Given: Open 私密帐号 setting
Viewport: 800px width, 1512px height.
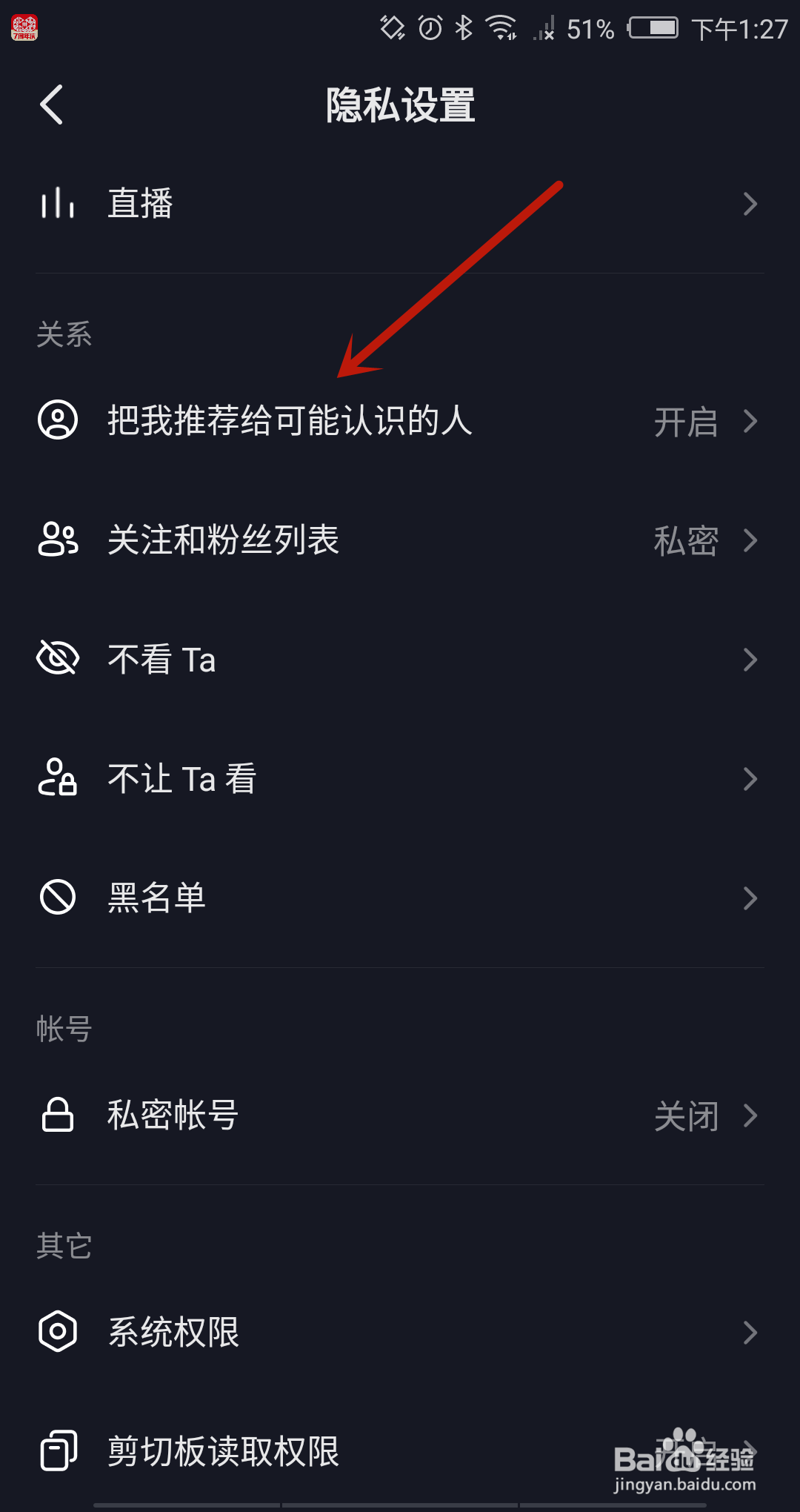Looking at the screenshot, I should pyautogui.click(x=400, y=1115).
